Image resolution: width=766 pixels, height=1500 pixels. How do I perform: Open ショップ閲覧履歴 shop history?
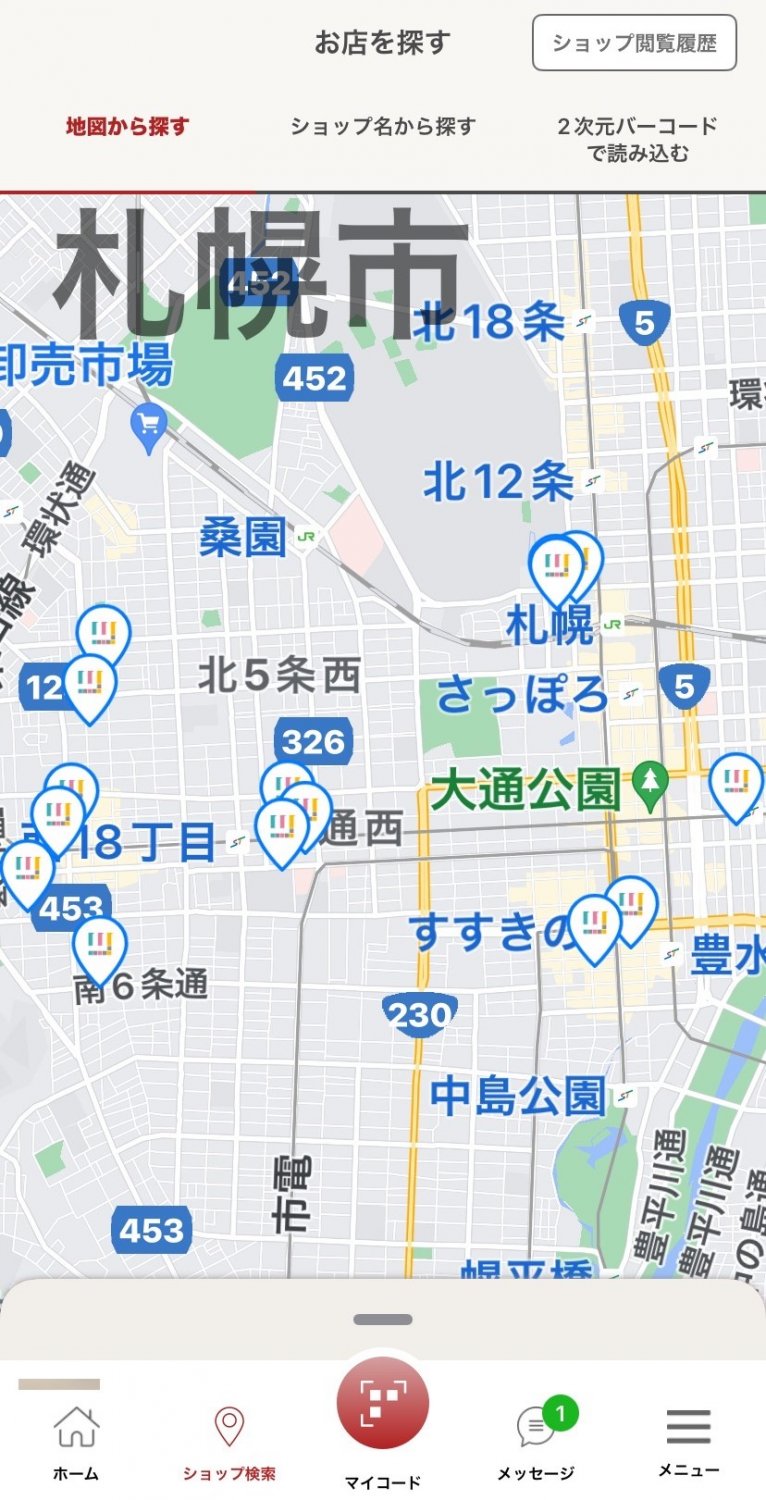[x=634, y=43]
